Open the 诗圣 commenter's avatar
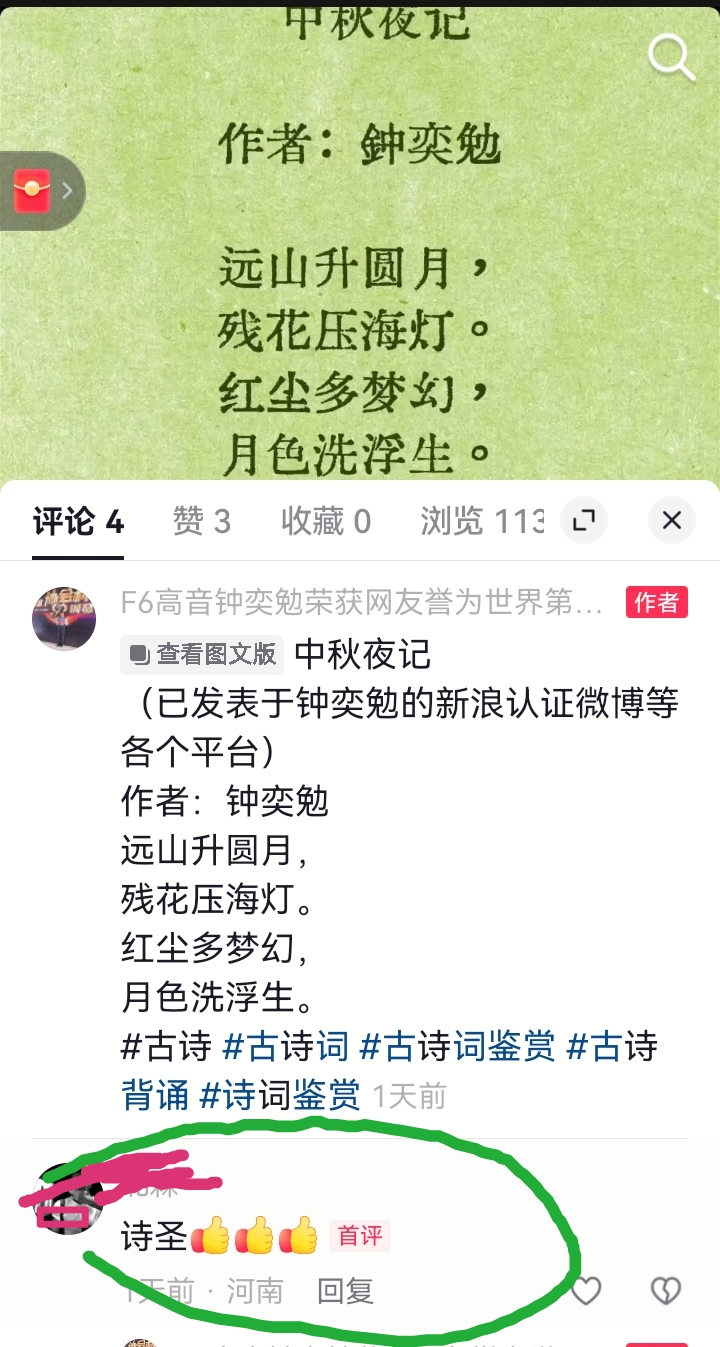The image size is (720, 1347). point(67,1200)
